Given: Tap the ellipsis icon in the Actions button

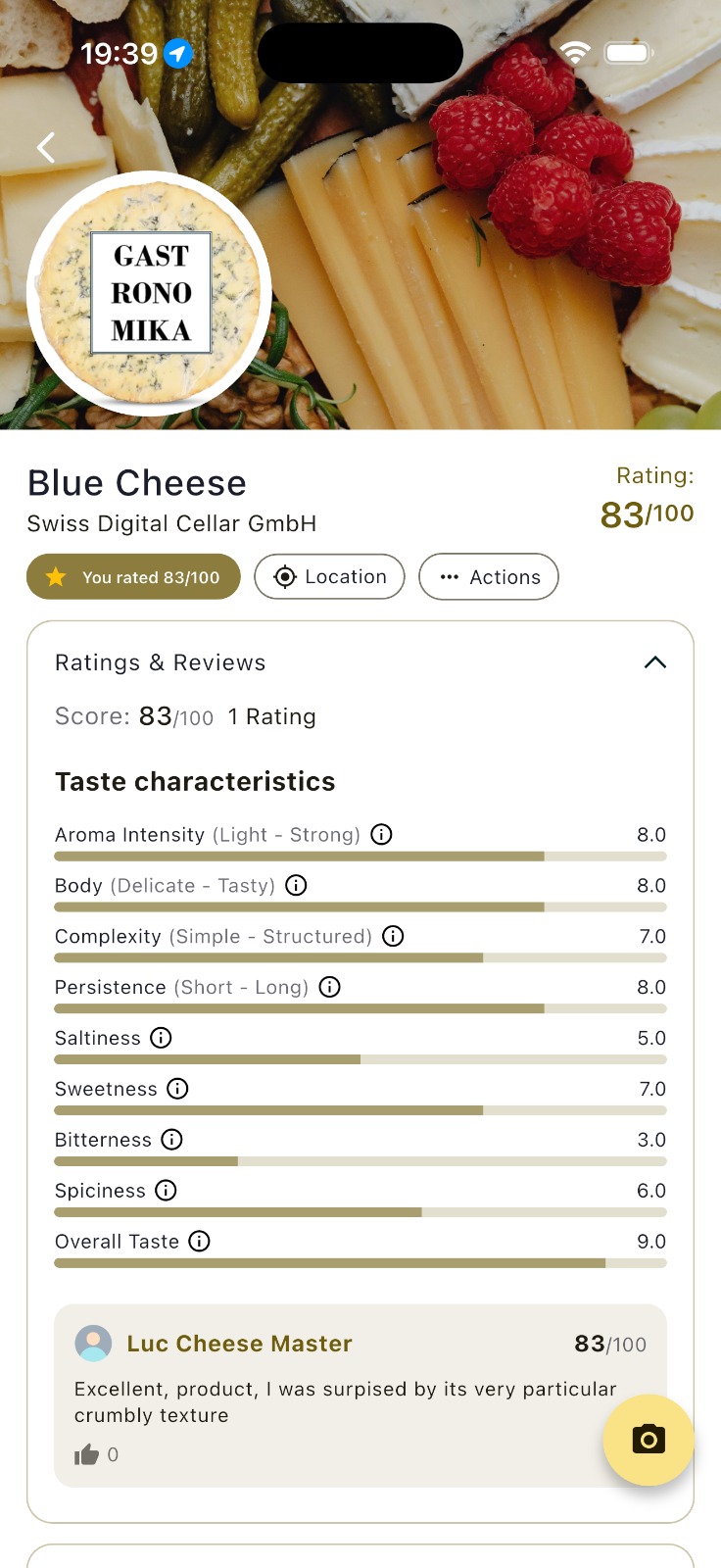Looking at the screenshot, I should pyautogui.click(x=450, y=576).
